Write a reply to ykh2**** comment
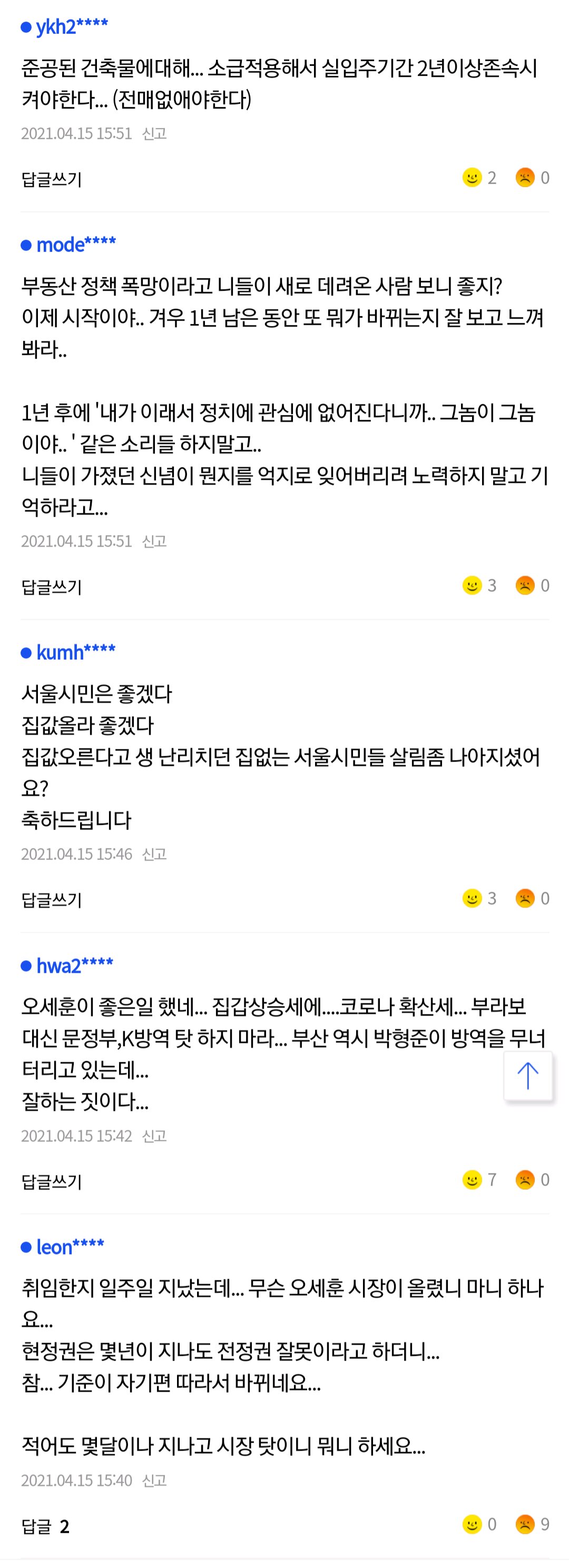Screen dimensions: 569x1568 (x=52, y=180)
